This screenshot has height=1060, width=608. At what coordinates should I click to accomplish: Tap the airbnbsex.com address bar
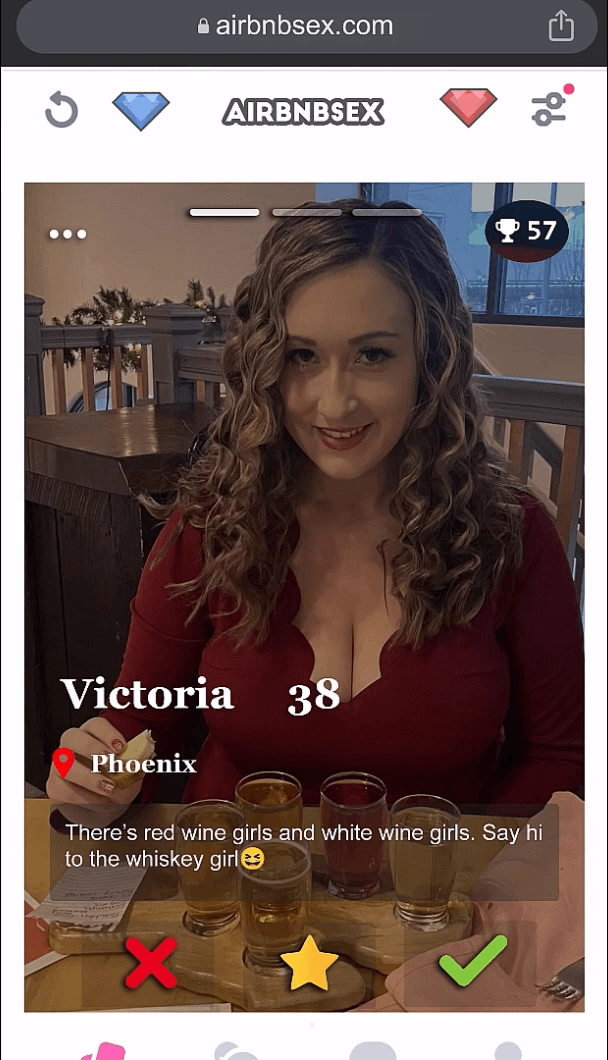point(295,26)
